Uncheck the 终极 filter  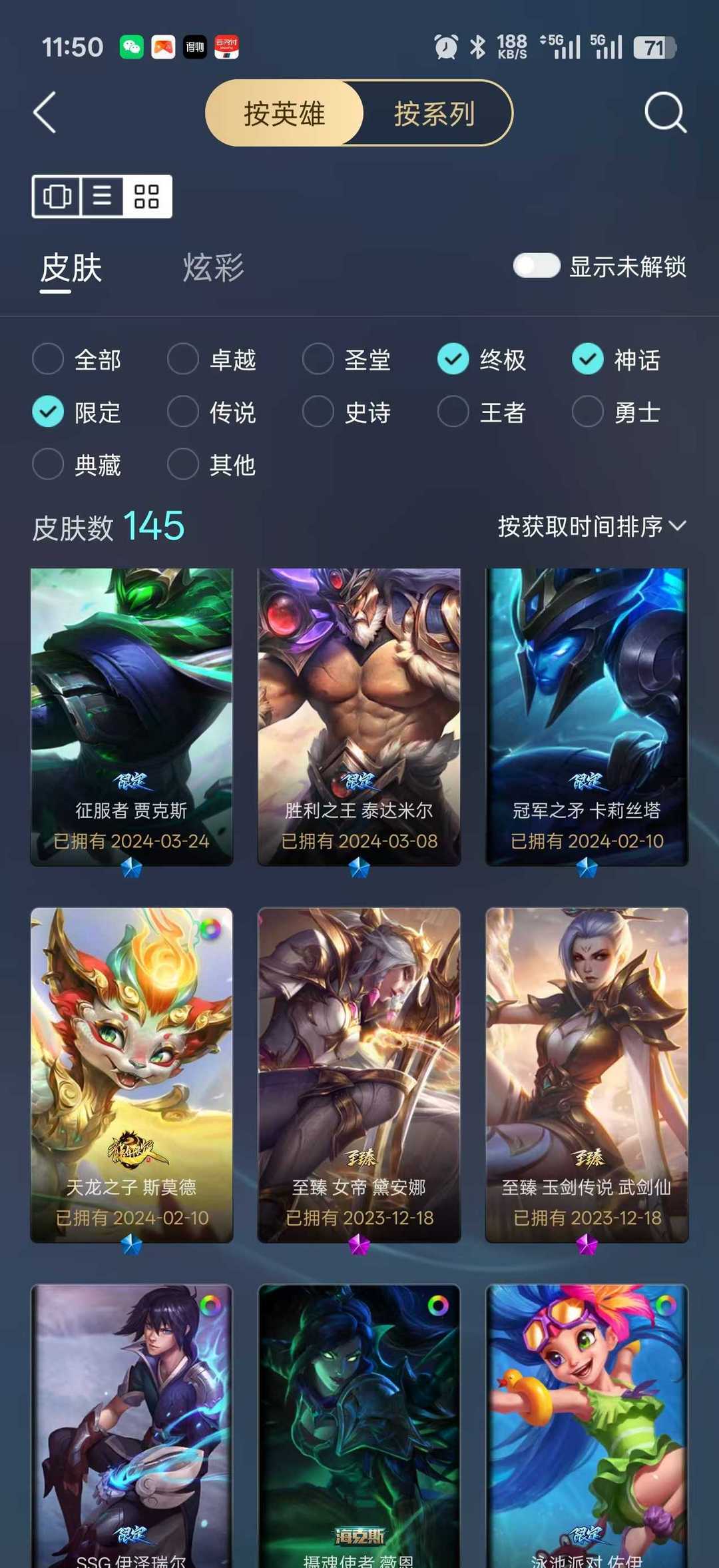(x=453, y=360)
